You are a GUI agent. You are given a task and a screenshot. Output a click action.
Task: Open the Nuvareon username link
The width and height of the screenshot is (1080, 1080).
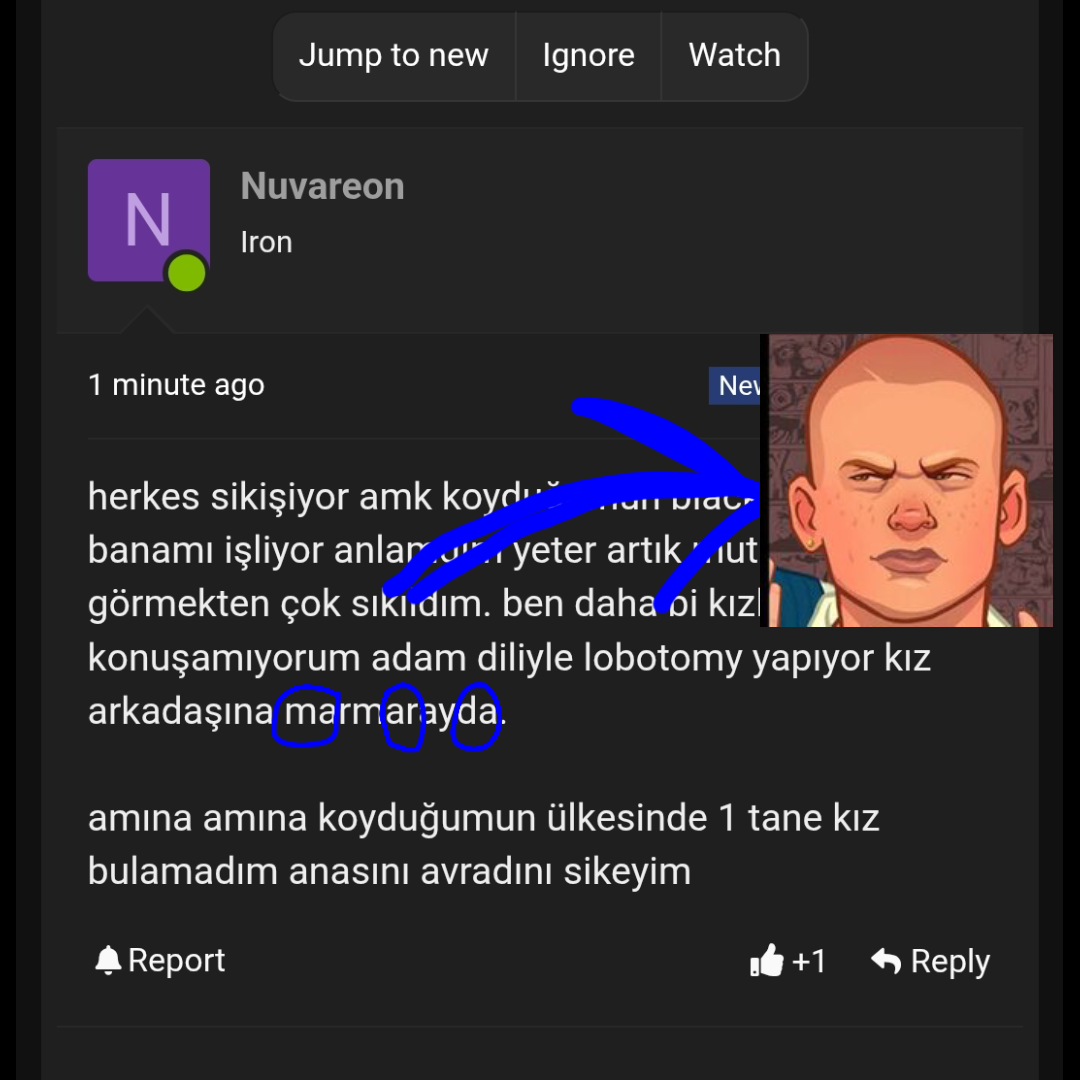pyautogui.click(x=322, y=186)
